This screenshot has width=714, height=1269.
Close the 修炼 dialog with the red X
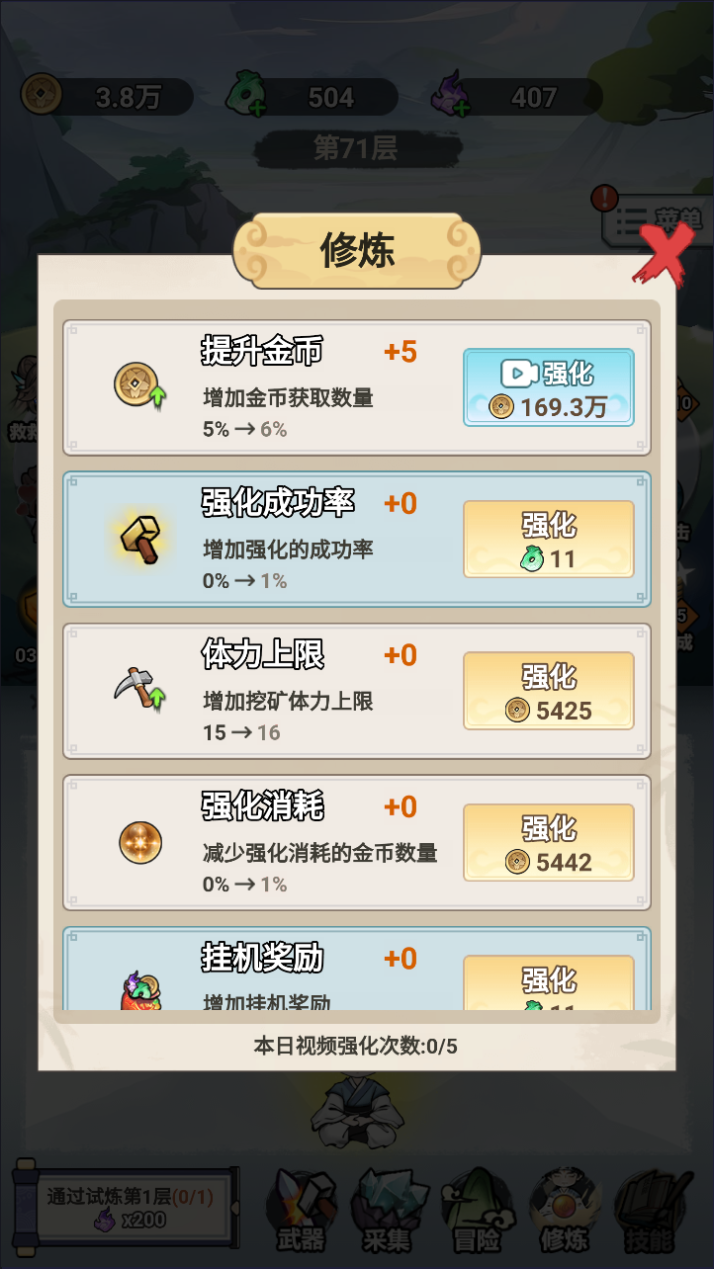[x=662, y=254]
